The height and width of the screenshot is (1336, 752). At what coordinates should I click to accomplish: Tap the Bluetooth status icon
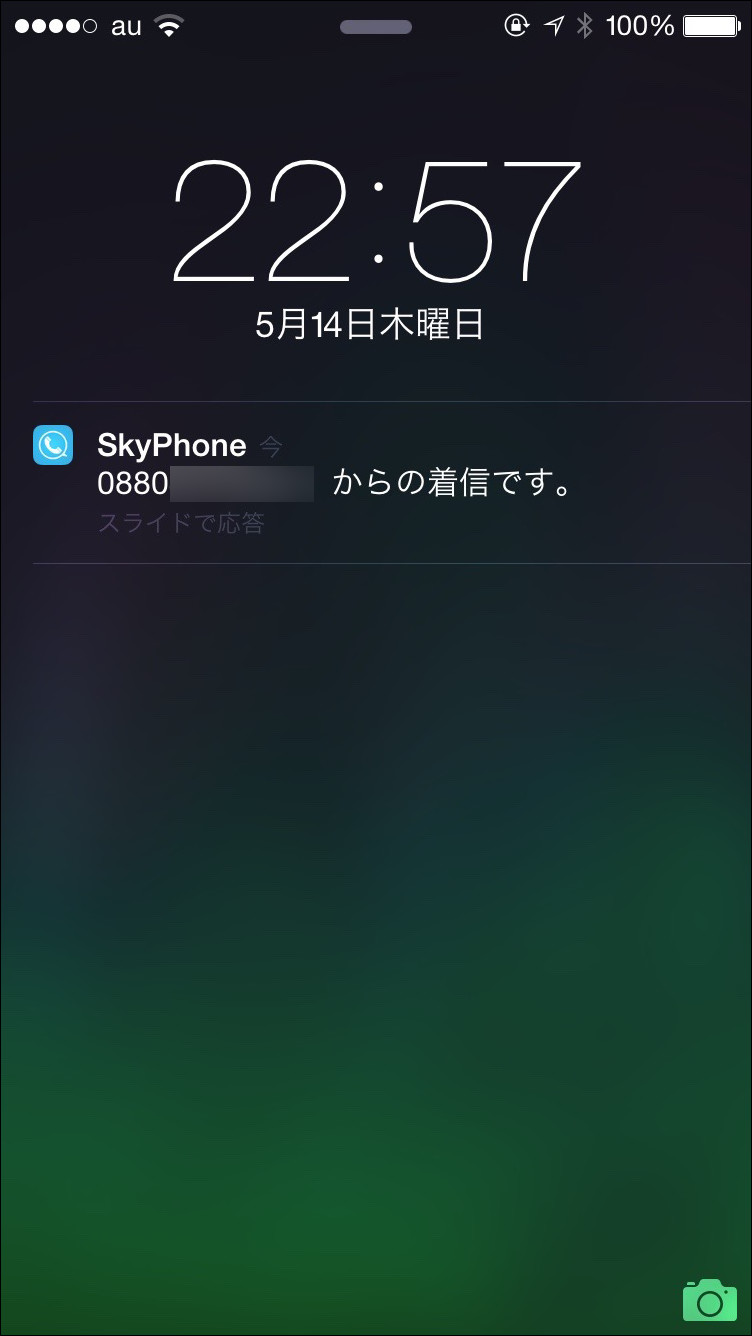tap(585, 25)
